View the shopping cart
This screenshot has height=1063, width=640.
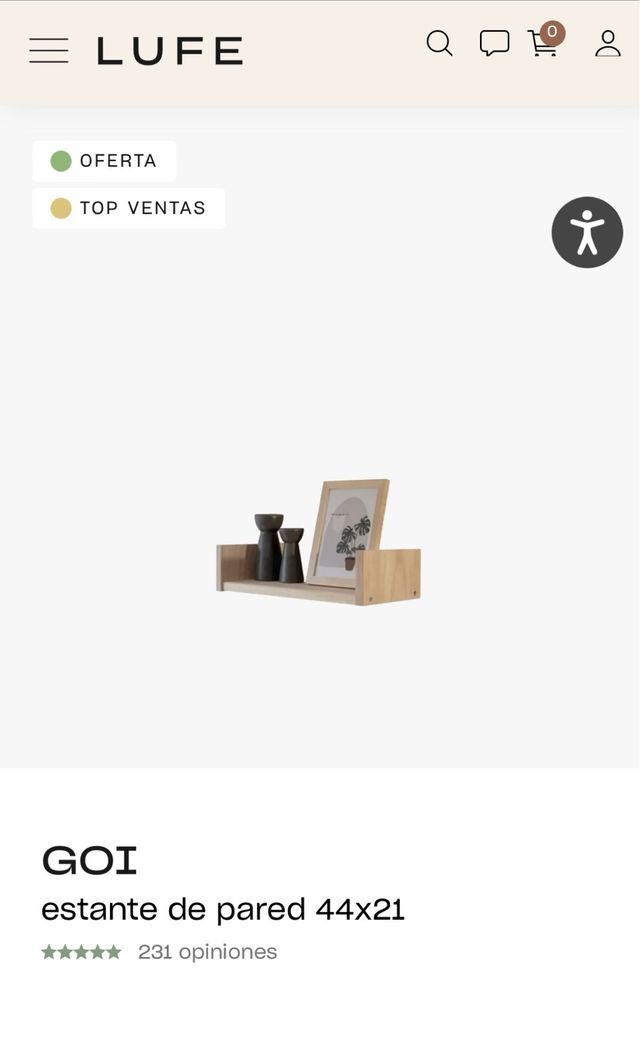click(543, 44)
